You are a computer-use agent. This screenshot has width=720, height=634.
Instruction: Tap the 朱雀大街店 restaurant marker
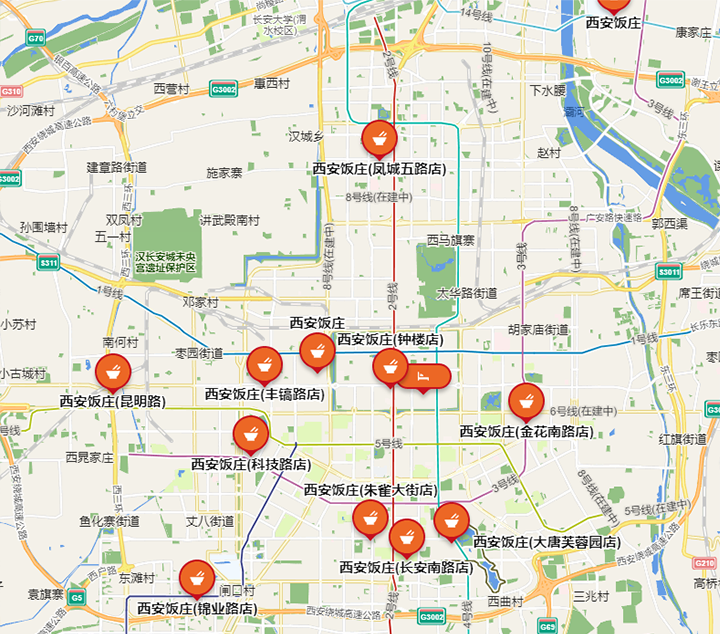tap(370, 518)
